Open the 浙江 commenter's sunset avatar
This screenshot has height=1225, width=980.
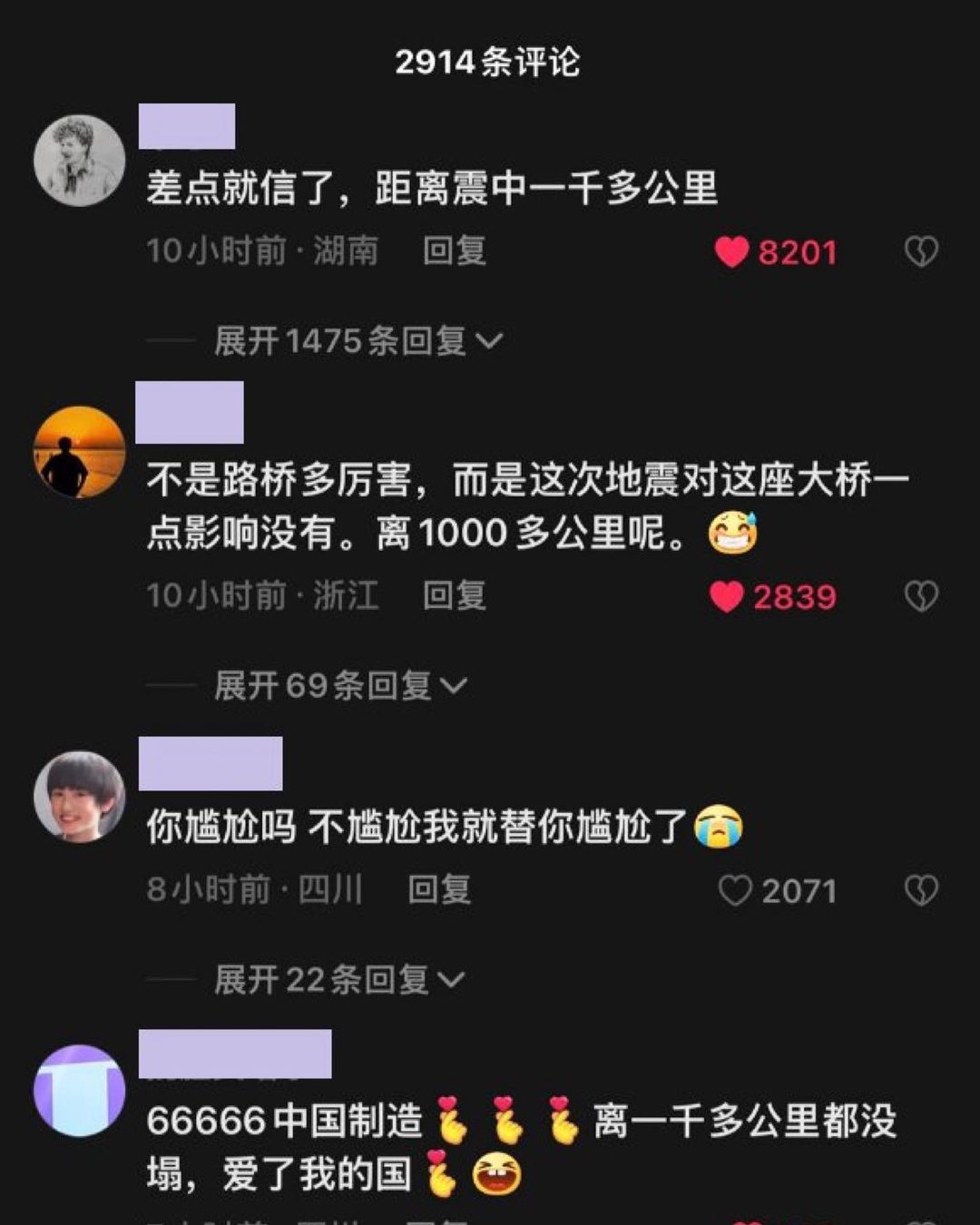pyautogui.click(x=79, y=452)
